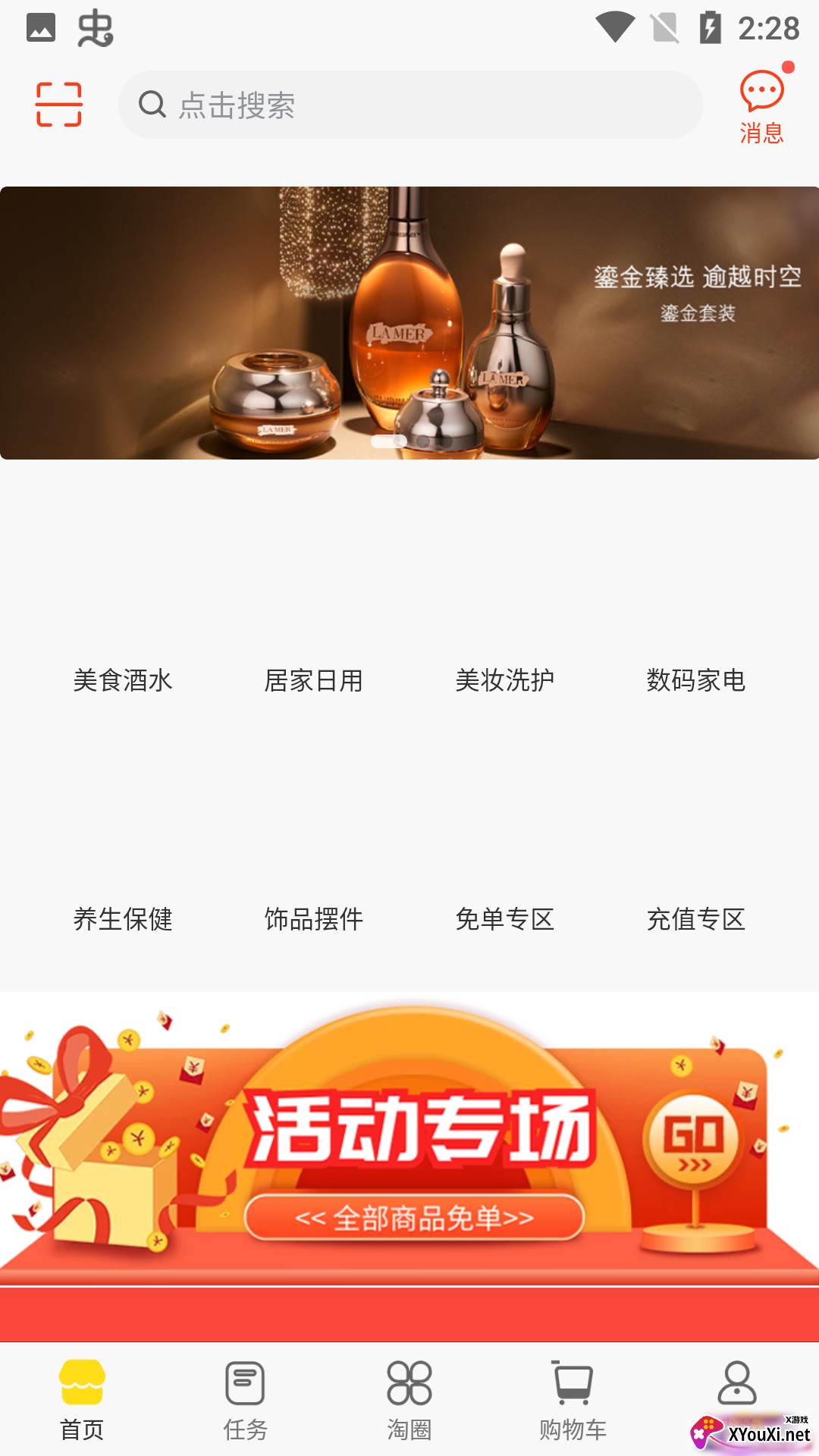The height and width of the screenshot is (1456, 819).
Task: Switch to the 任务 tab
Action: click(246, 1400)
